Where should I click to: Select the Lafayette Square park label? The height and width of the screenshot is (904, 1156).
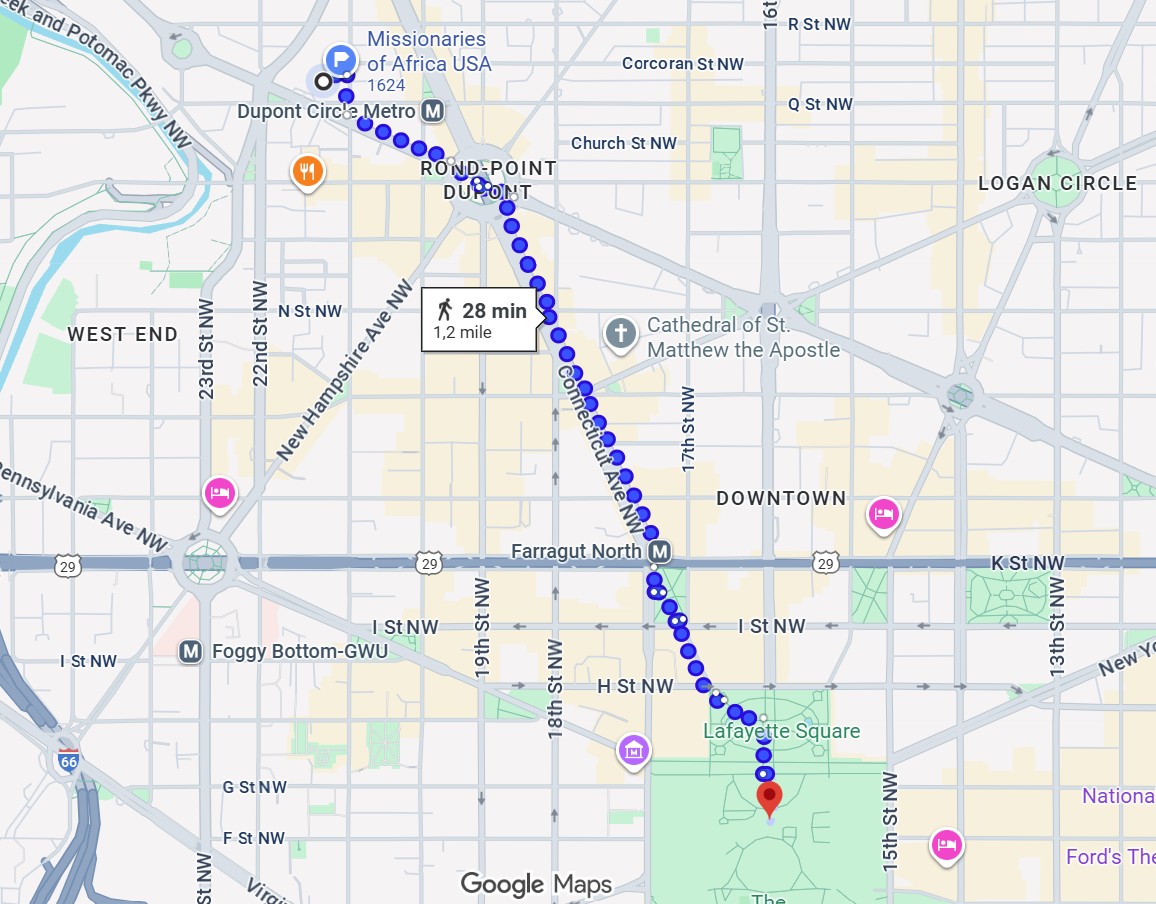781,731
